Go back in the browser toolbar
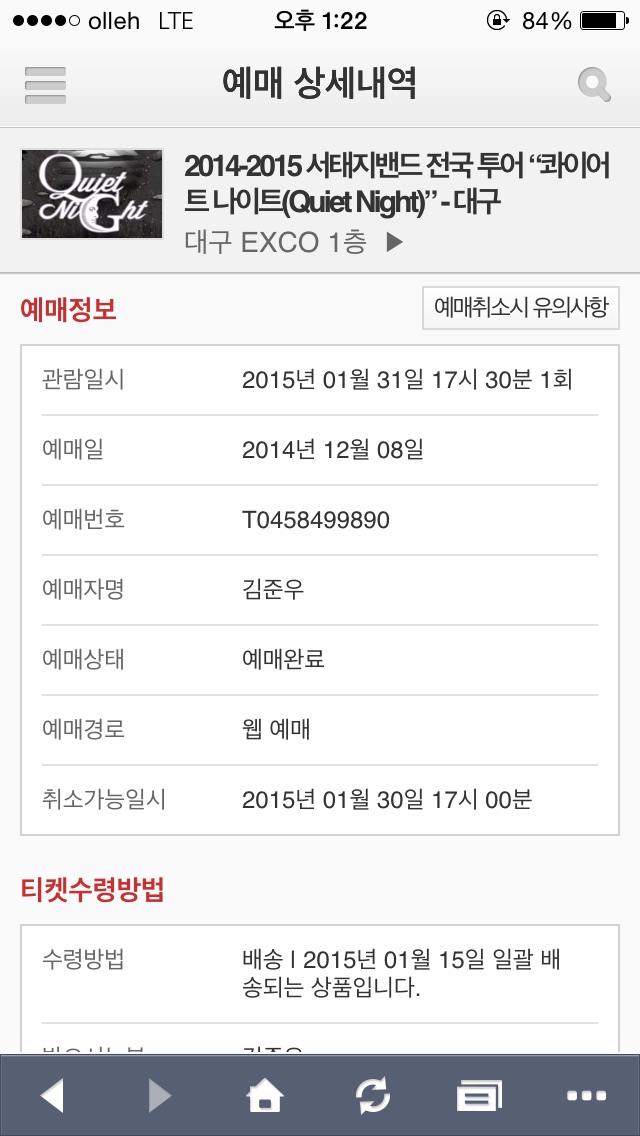640x1136 pixels. (52, 1096)
